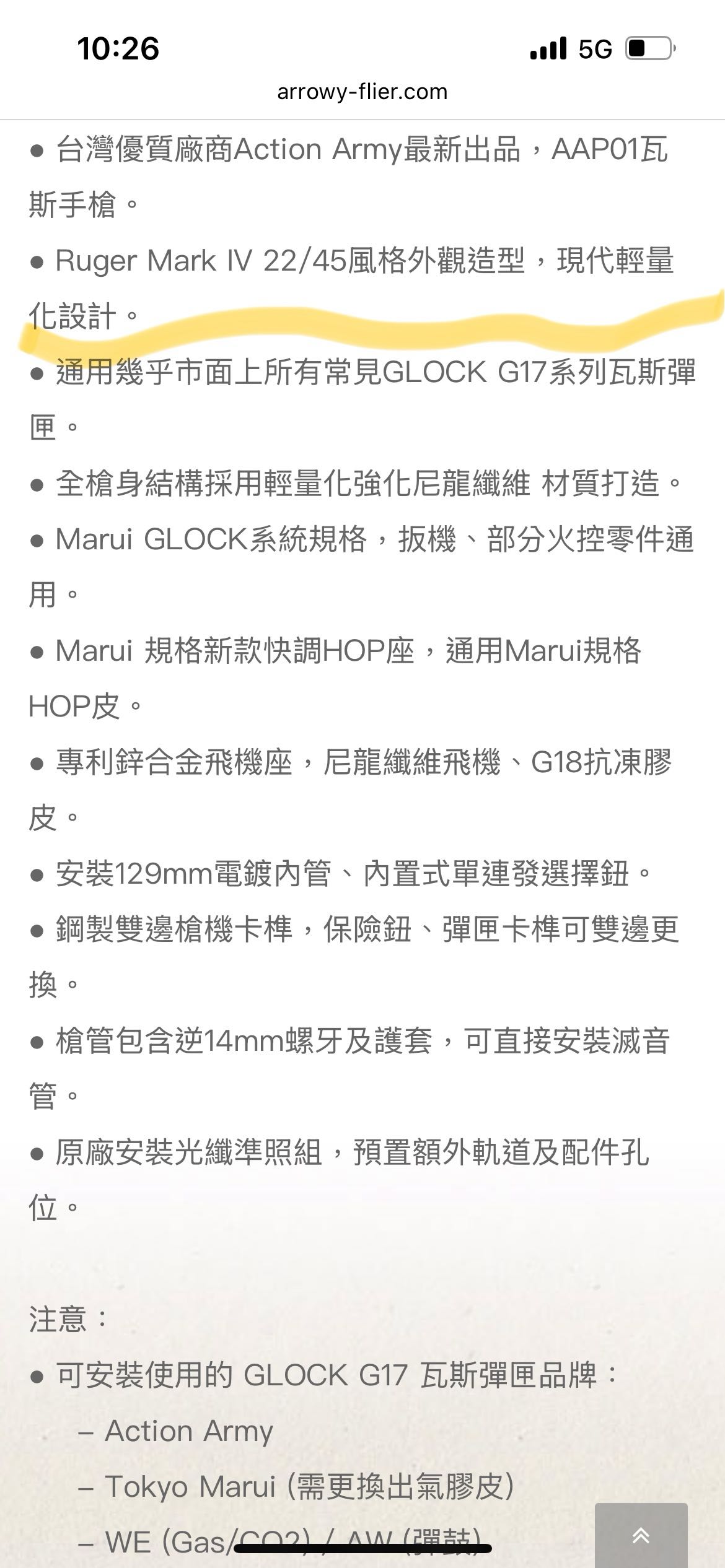
Task: Tap the scroll-to-top double arrow button
Action: 641,1535
